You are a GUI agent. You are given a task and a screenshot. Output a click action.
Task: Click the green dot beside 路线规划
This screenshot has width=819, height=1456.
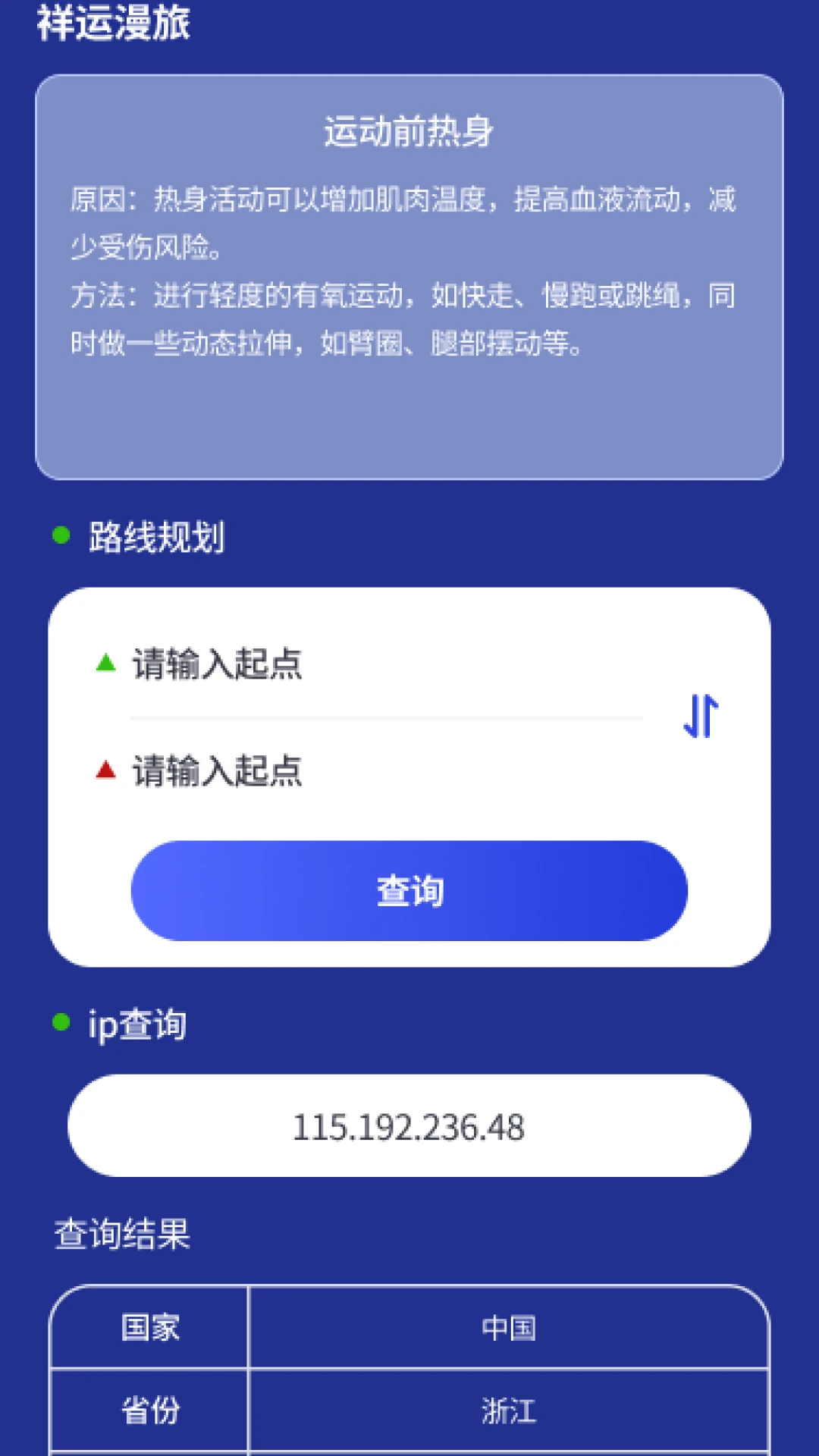(x=59, y=535)
